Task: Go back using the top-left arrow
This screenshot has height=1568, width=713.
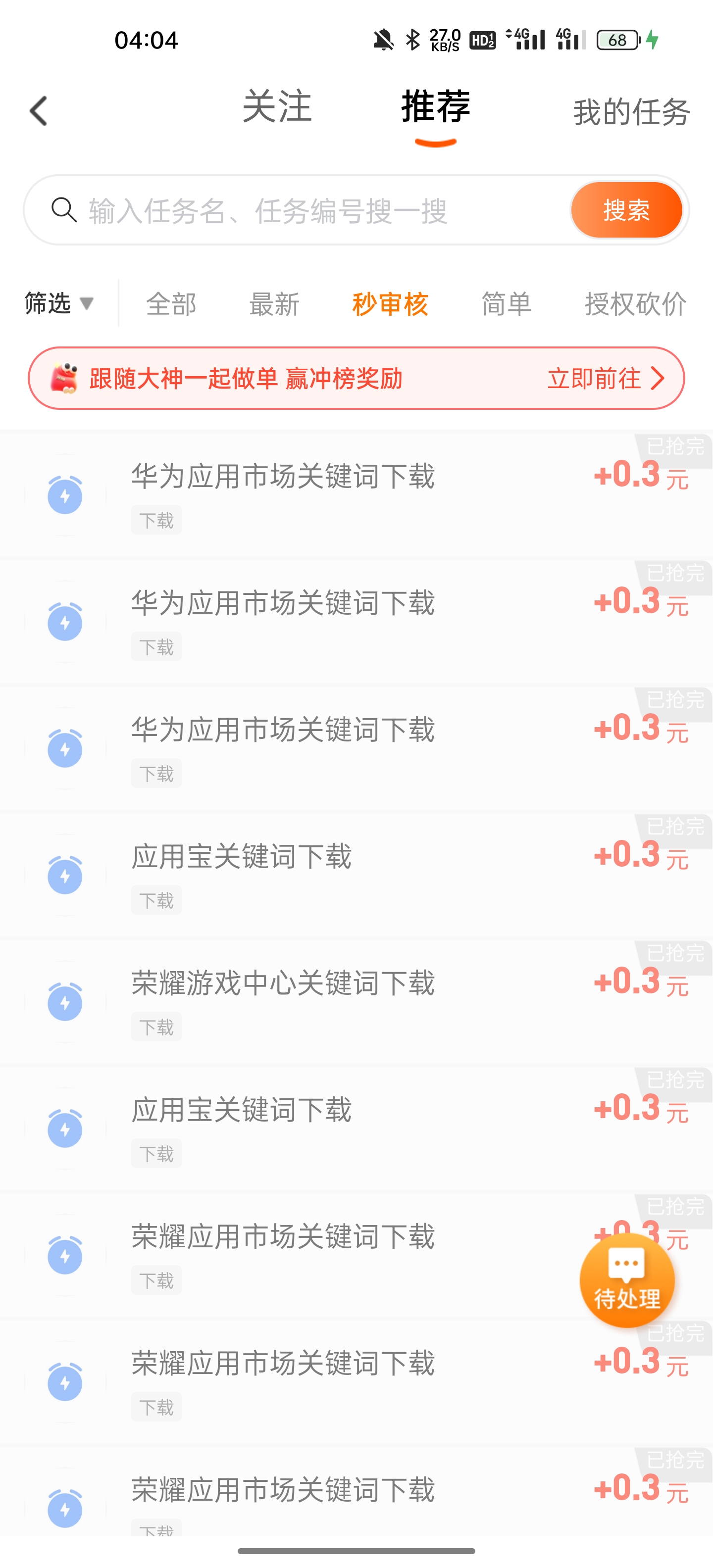Action: click(x=39, y=111)
